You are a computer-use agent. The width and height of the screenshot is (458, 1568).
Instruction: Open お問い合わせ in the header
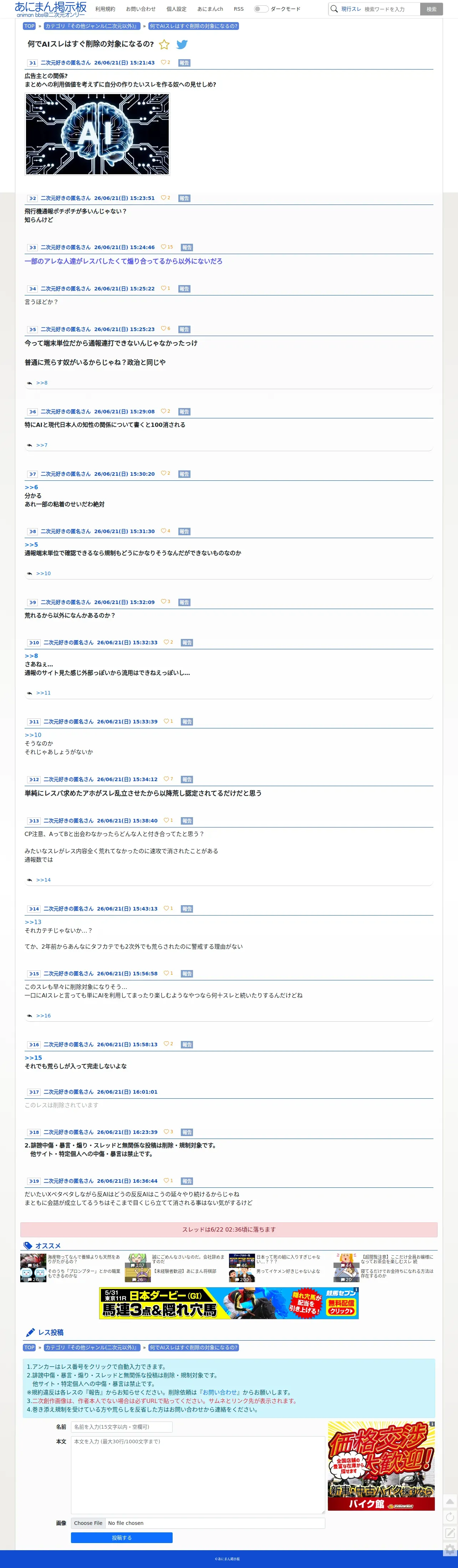[141, 9]
